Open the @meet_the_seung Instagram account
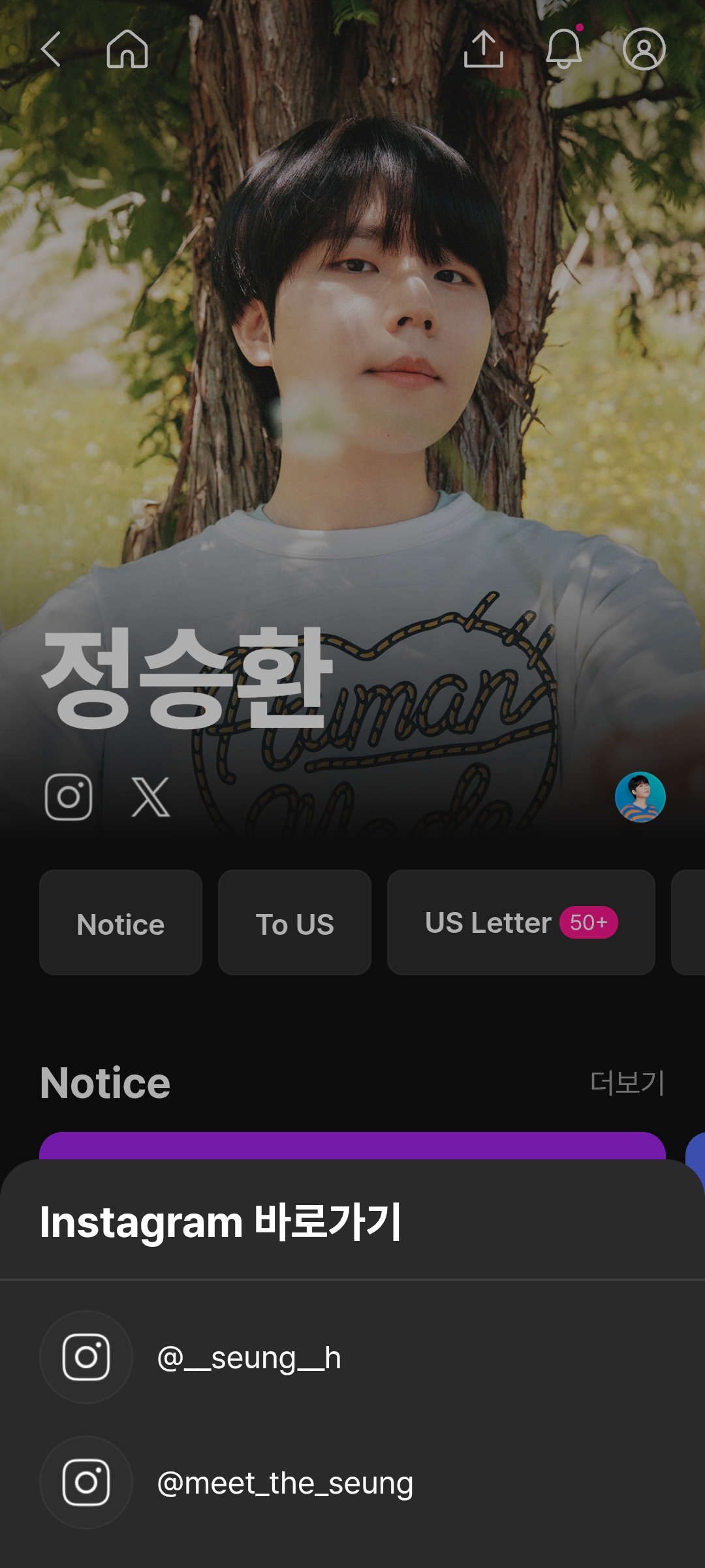 (x=285, y=1482)
